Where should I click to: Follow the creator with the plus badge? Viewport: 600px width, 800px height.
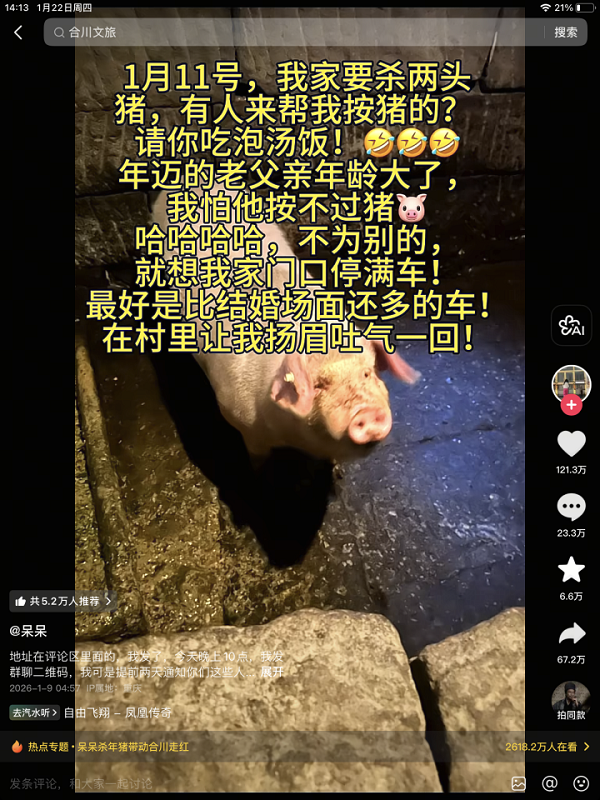pos(571,405)
